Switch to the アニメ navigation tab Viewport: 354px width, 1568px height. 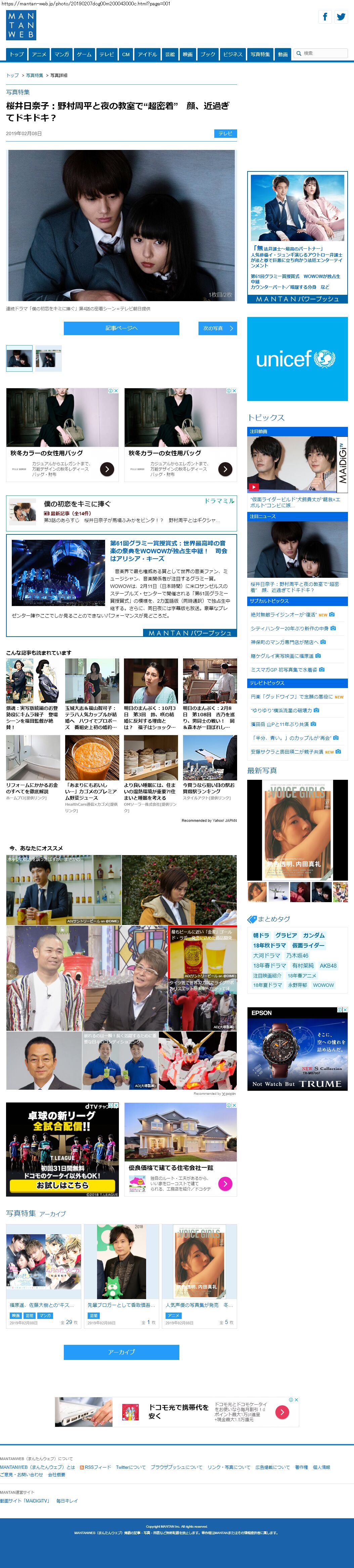(39, 54)
